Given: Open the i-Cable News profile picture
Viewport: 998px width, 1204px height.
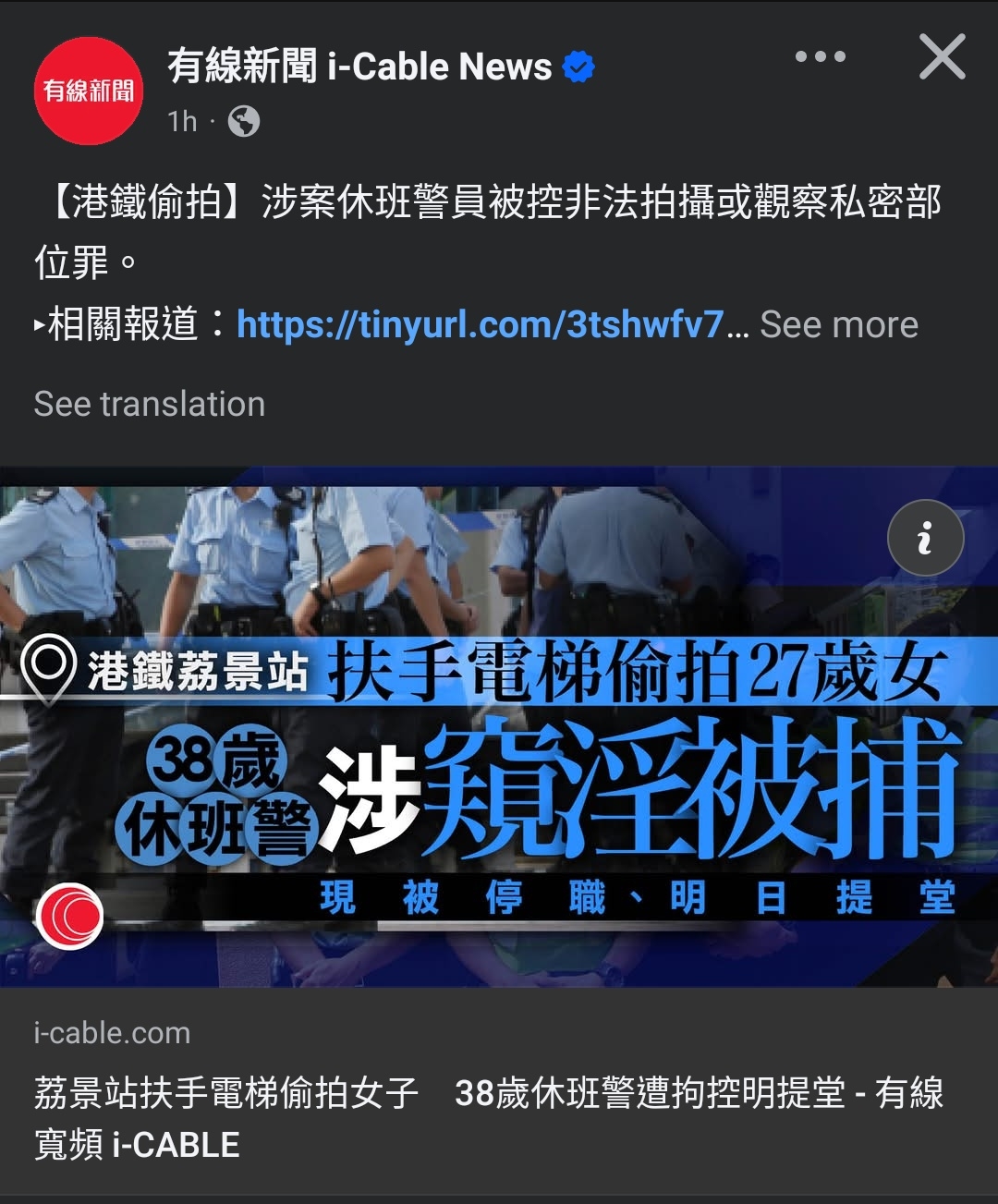Looking at the screenshot, I should pos(89,91).
